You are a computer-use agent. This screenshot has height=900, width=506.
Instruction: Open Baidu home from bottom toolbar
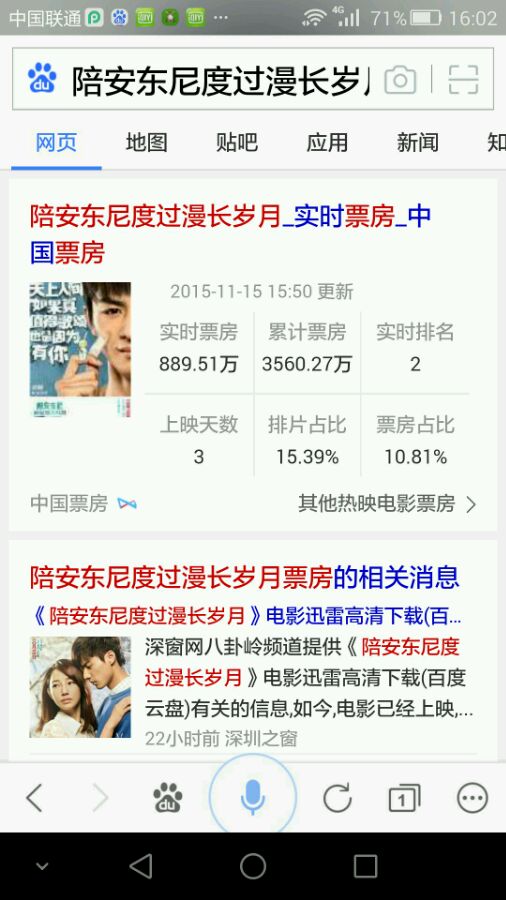(x=168, y=798)
